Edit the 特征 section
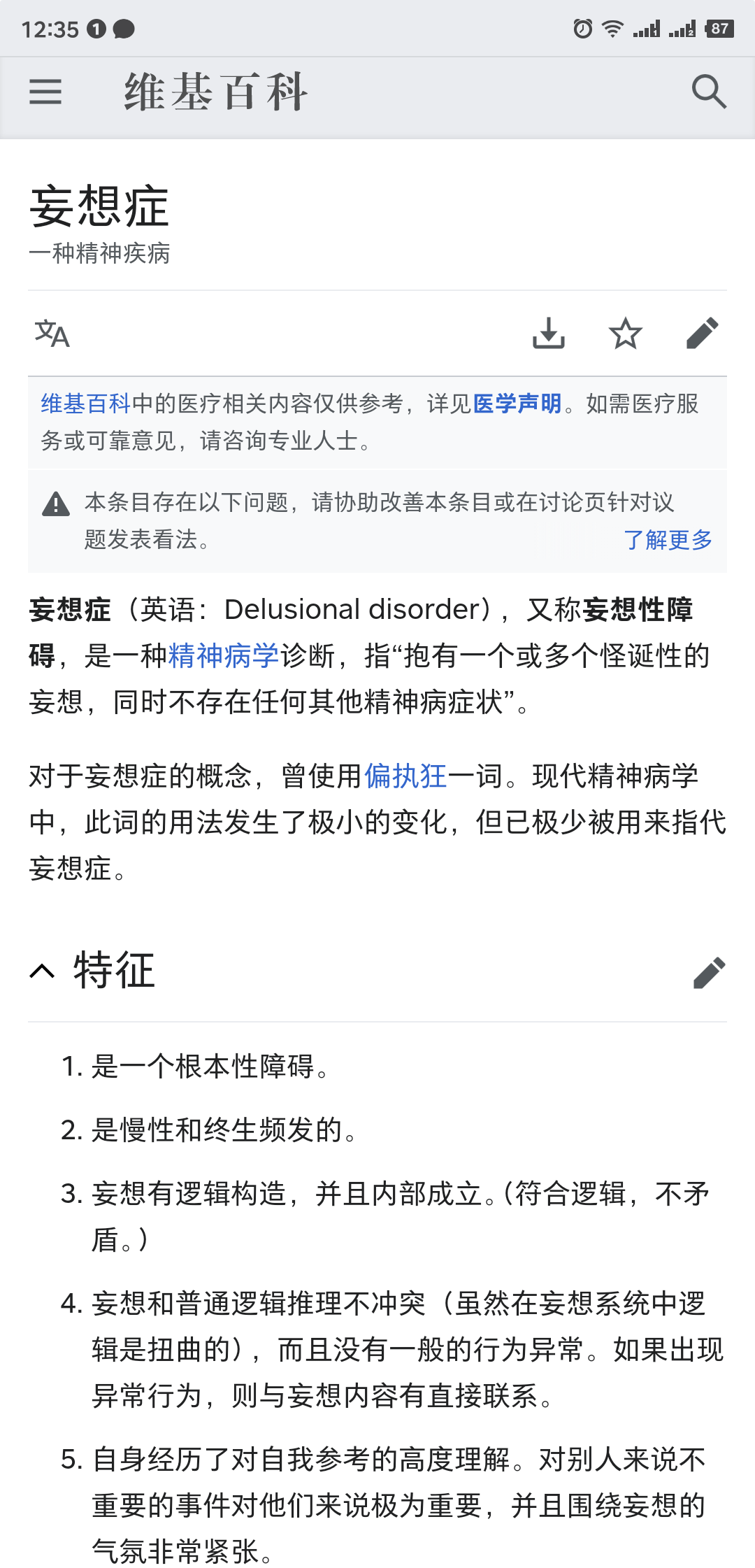Image resolution: width=755 pixels, height=1568 pixels. pyautogui.click(x=709, y=972)
